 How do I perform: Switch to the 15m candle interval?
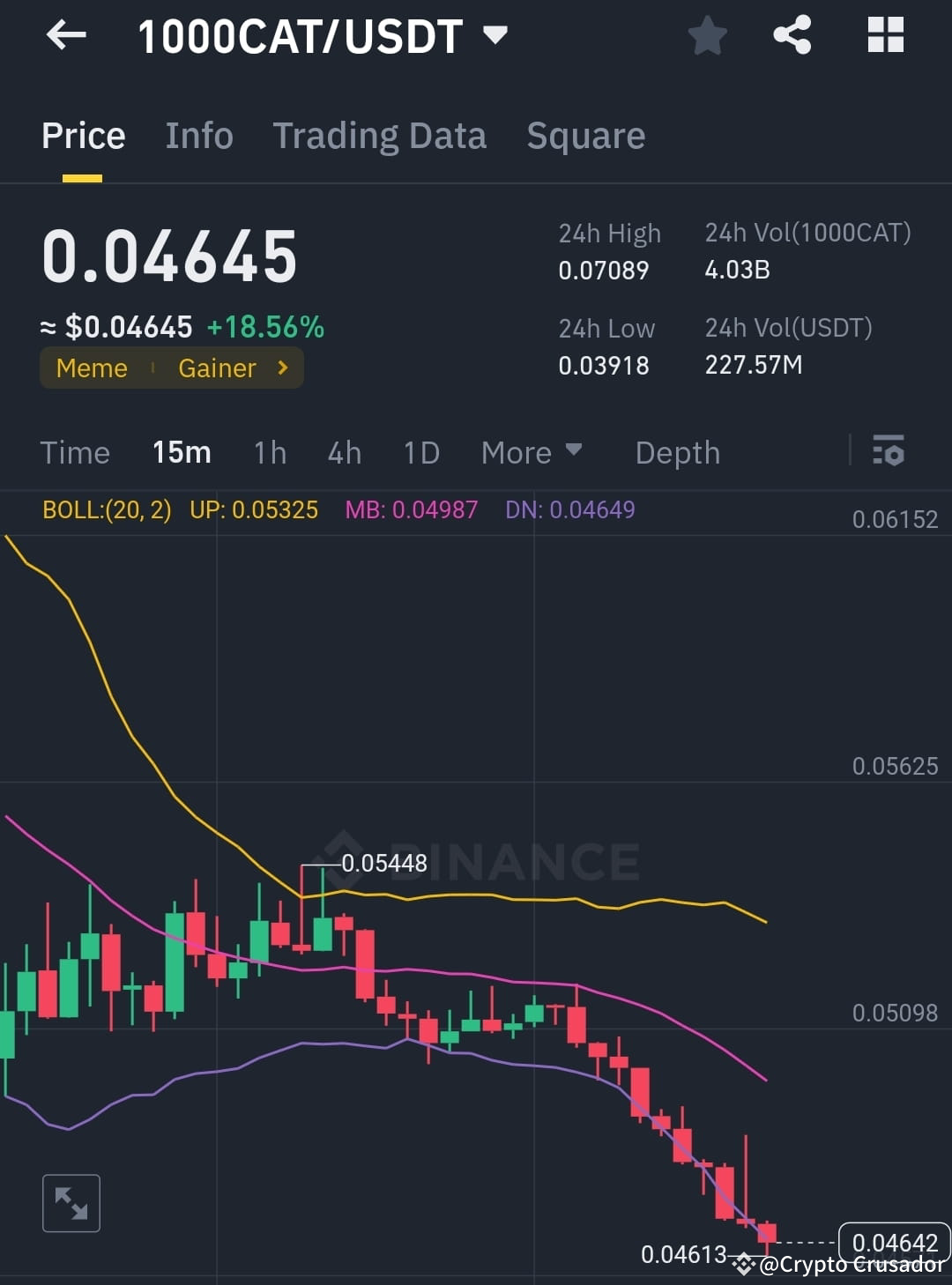tap(181, 452)
